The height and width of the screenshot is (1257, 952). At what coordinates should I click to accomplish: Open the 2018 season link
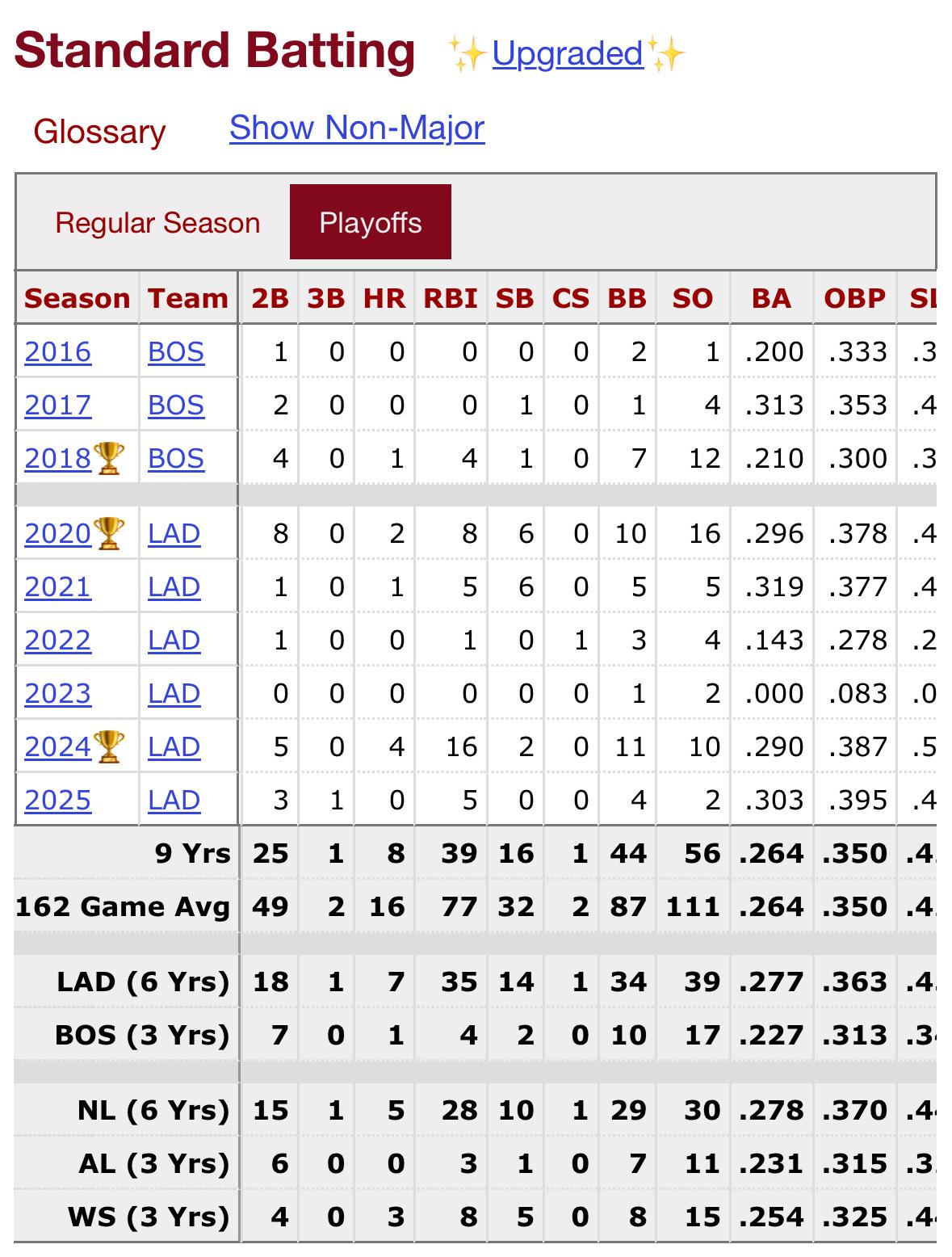coord(58,459)
